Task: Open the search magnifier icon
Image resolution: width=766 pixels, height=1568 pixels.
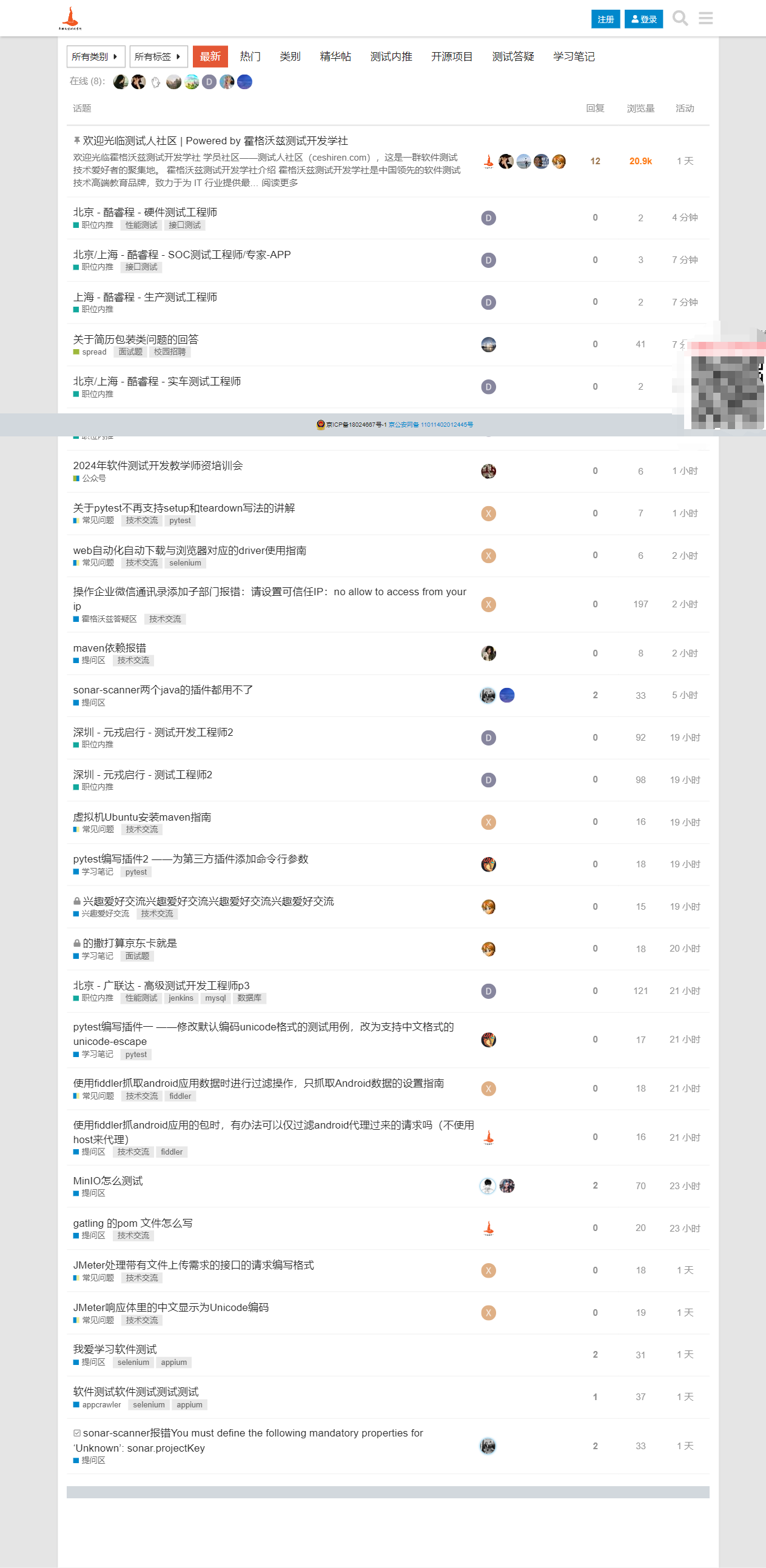Action: 680,18
